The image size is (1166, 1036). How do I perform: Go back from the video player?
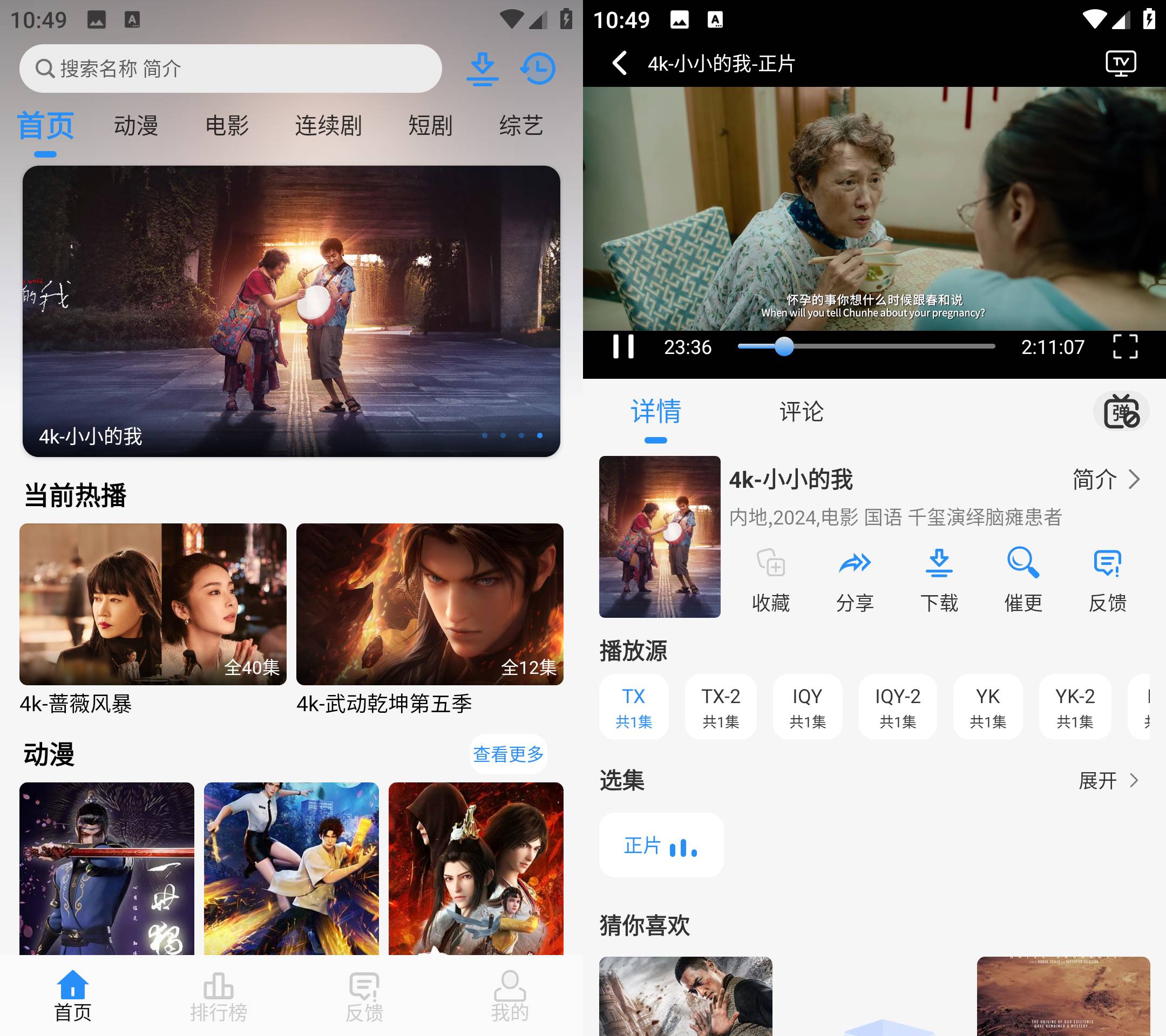(620, 63)
